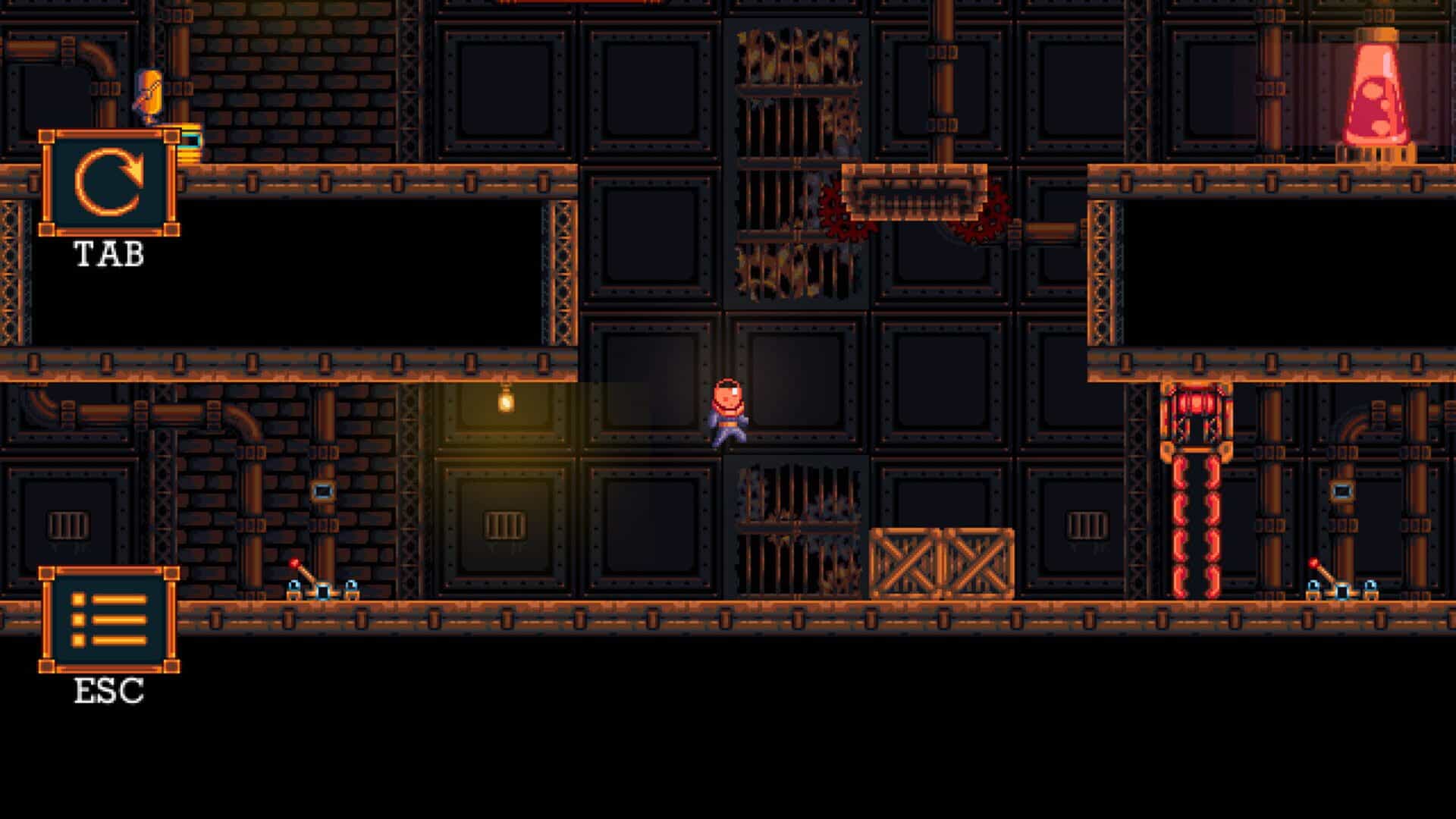Tap the restart level button labeled TAB
This screenshot has width=1456, height=819.
tap(109, 183)
